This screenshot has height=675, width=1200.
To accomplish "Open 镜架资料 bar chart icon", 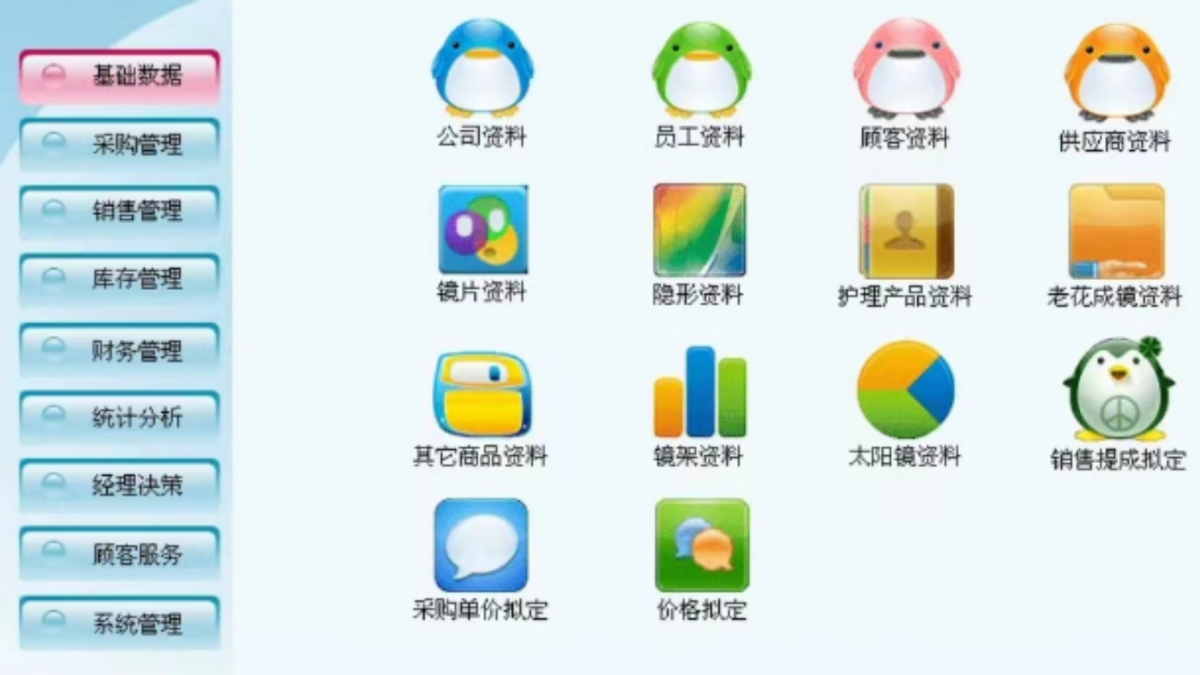I will coord(699,392).
